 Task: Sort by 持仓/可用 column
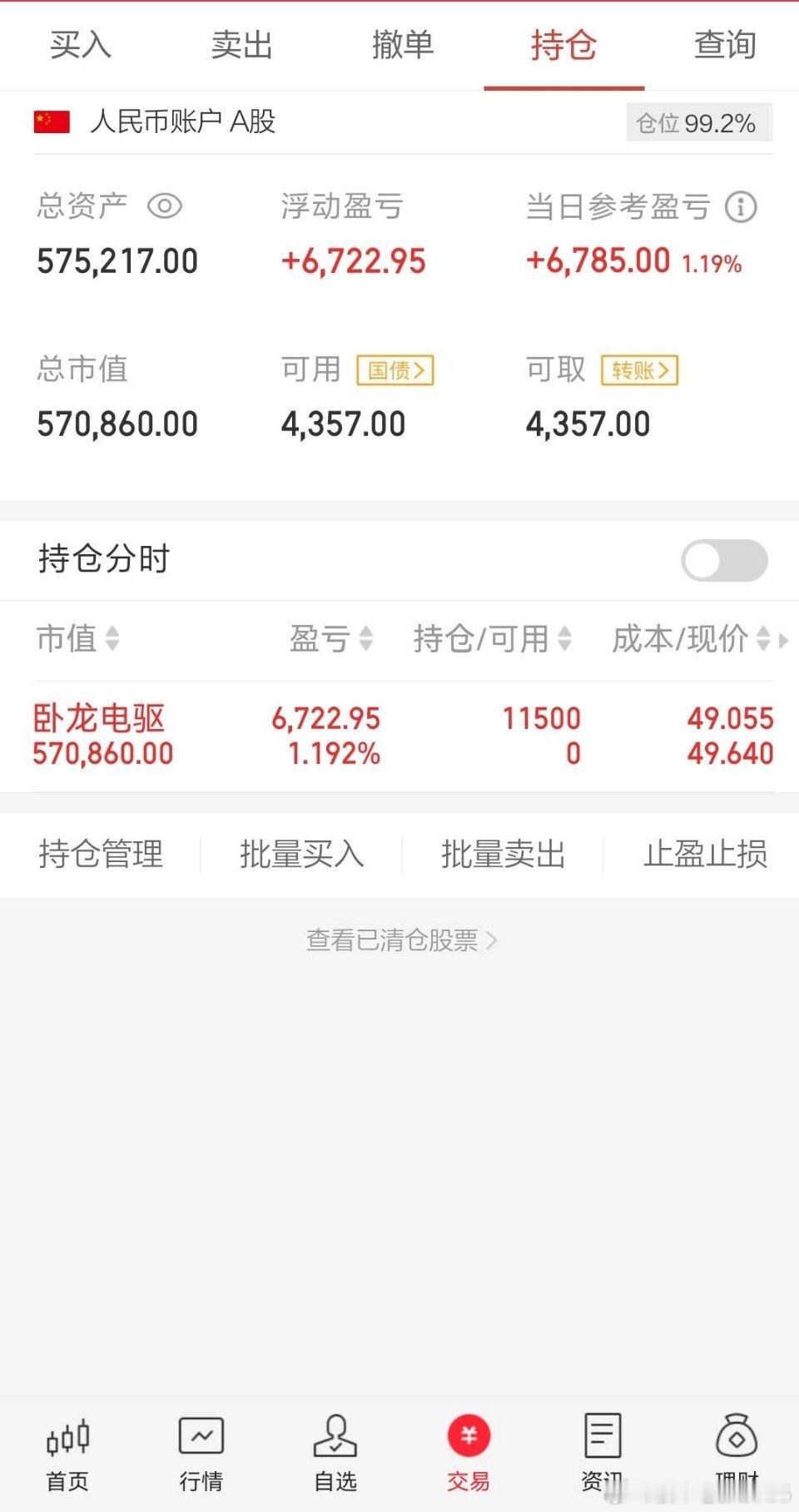[492, 639]
